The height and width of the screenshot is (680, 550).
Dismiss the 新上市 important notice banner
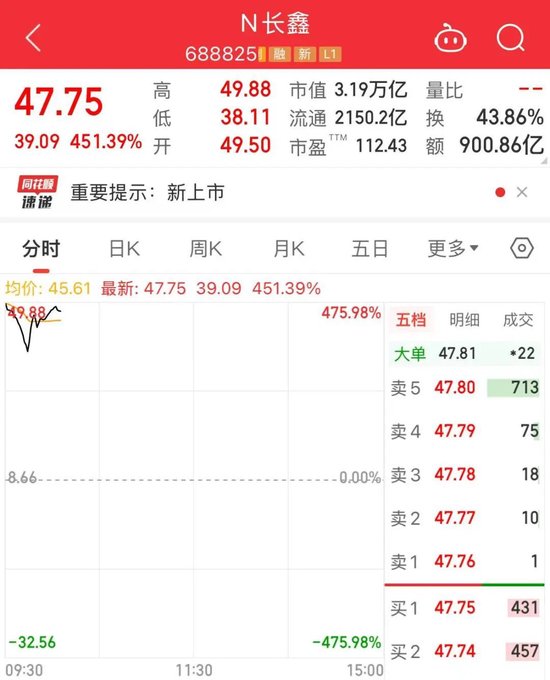coord(522,192)
